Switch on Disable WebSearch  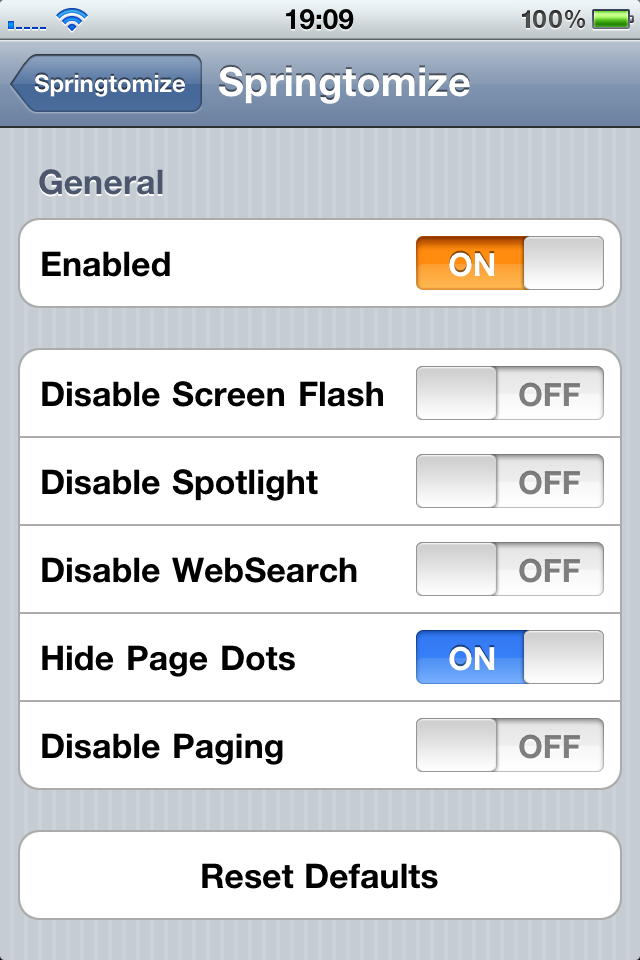(x=509, y=570)
